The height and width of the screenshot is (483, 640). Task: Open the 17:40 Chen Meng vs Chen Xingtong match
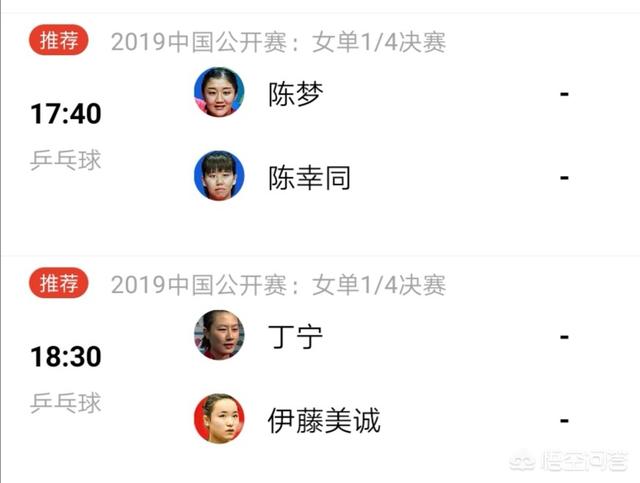(320, 135)
